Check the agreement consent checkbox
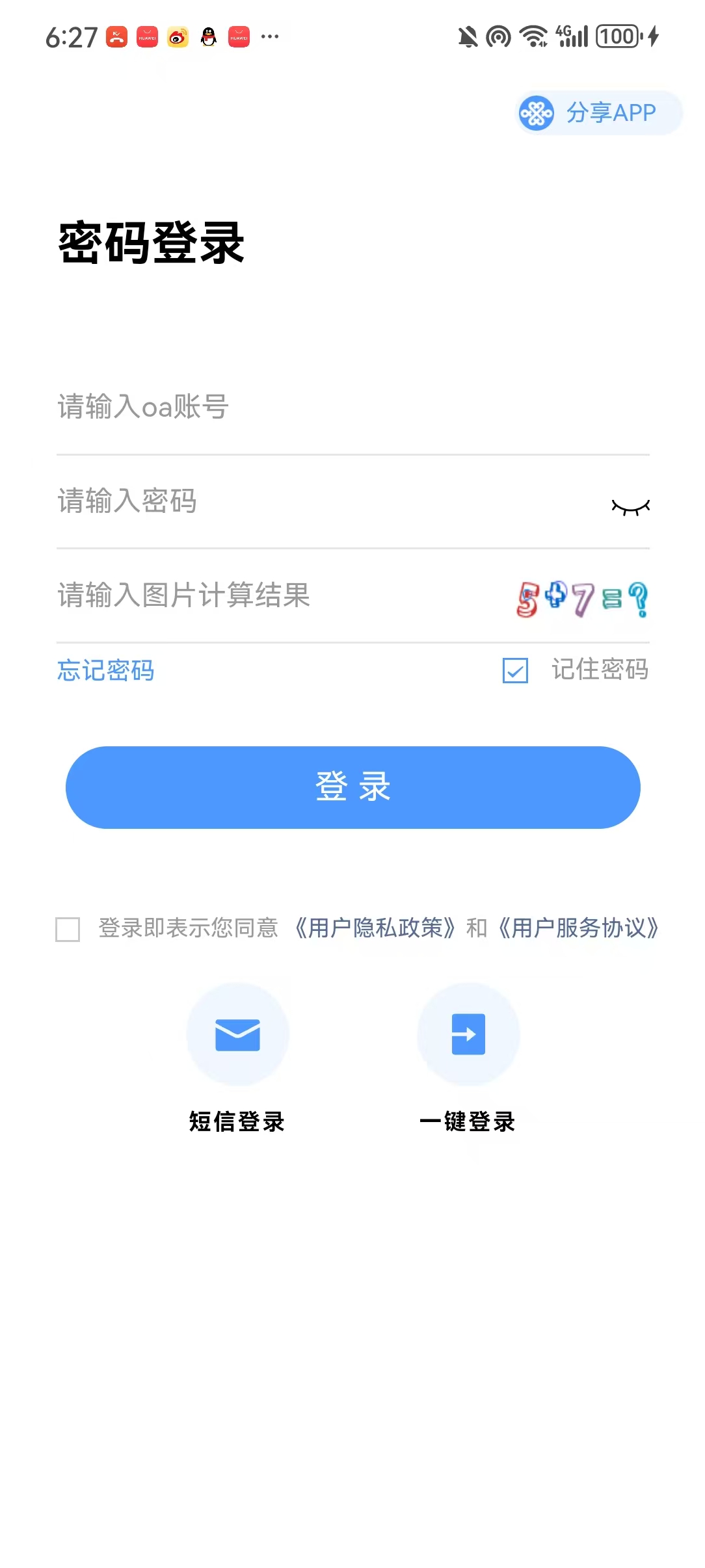This screenshot has height=1568, width=705. point(68,929)
